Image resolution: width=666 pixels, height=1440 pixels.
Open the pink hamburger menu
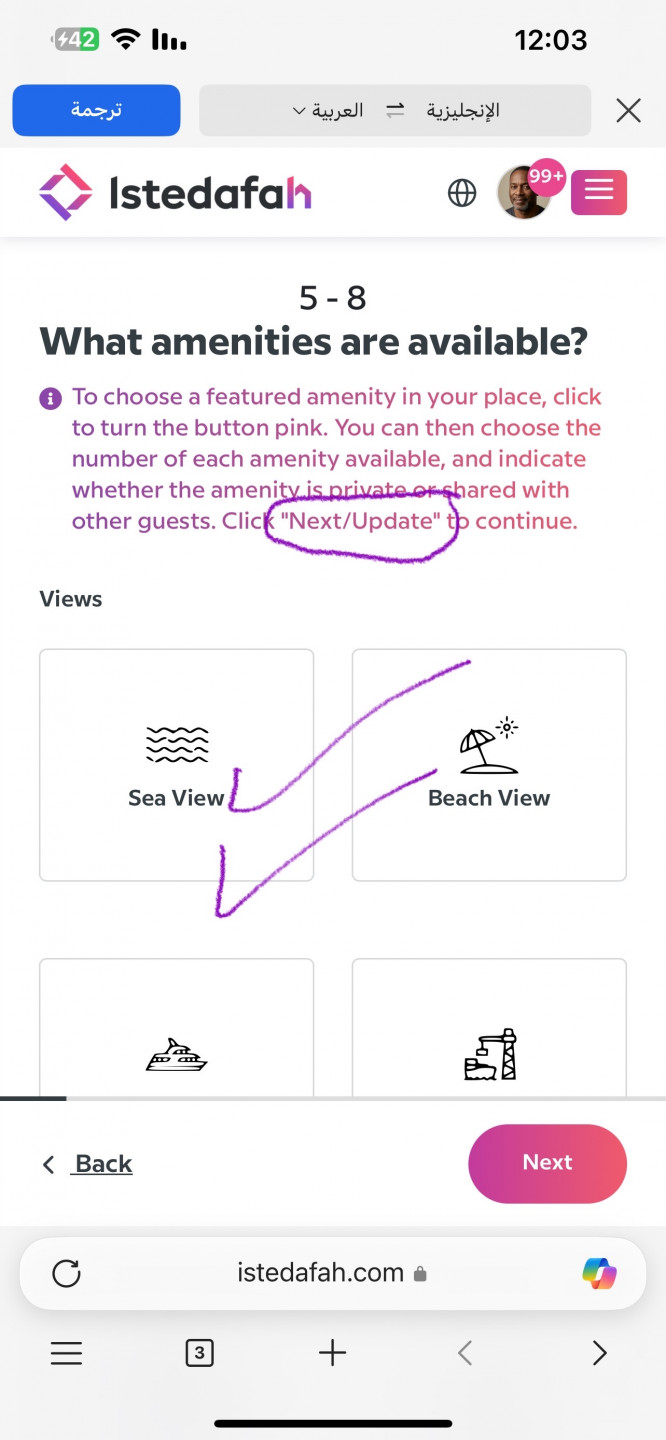coord(598,192)
